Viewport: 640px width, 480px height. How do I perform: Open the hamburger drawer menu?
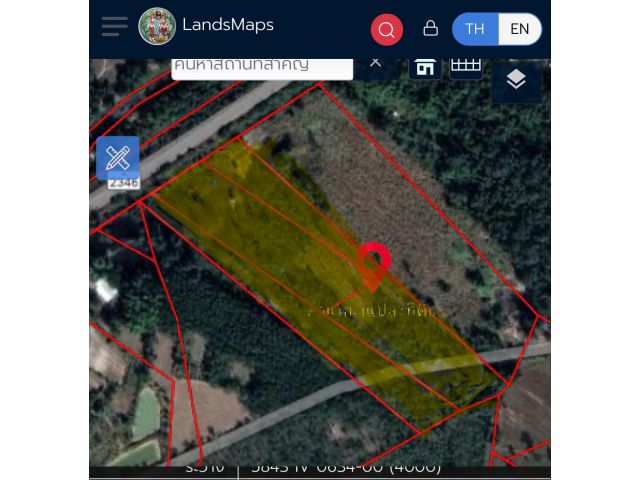114,27
